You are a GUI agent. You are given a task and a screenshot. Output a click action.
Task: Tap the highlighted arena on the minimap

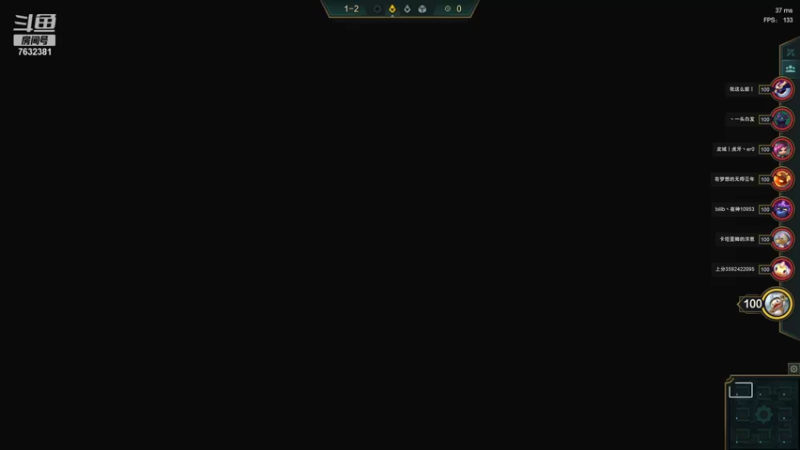[740, 390]
